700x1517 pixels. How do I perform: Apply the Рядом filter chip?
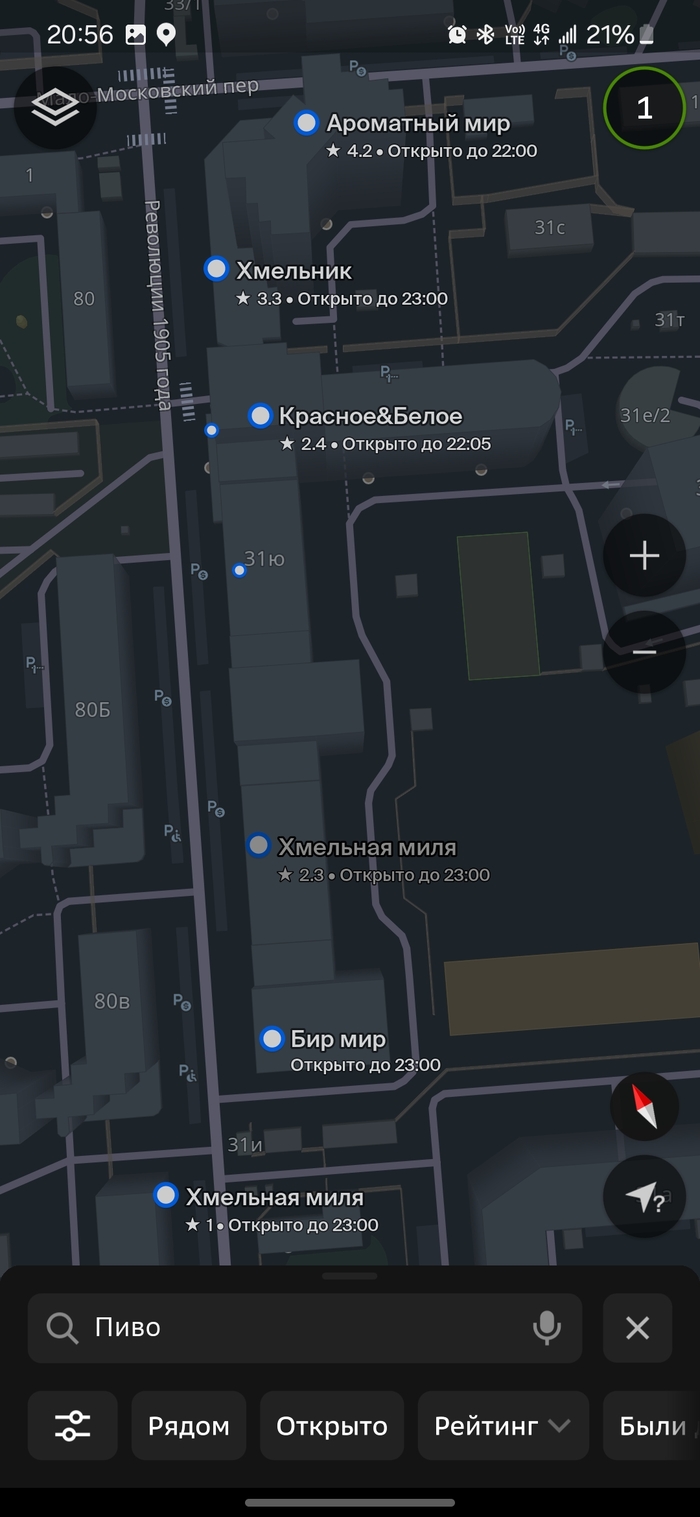tap(188, 1425)
